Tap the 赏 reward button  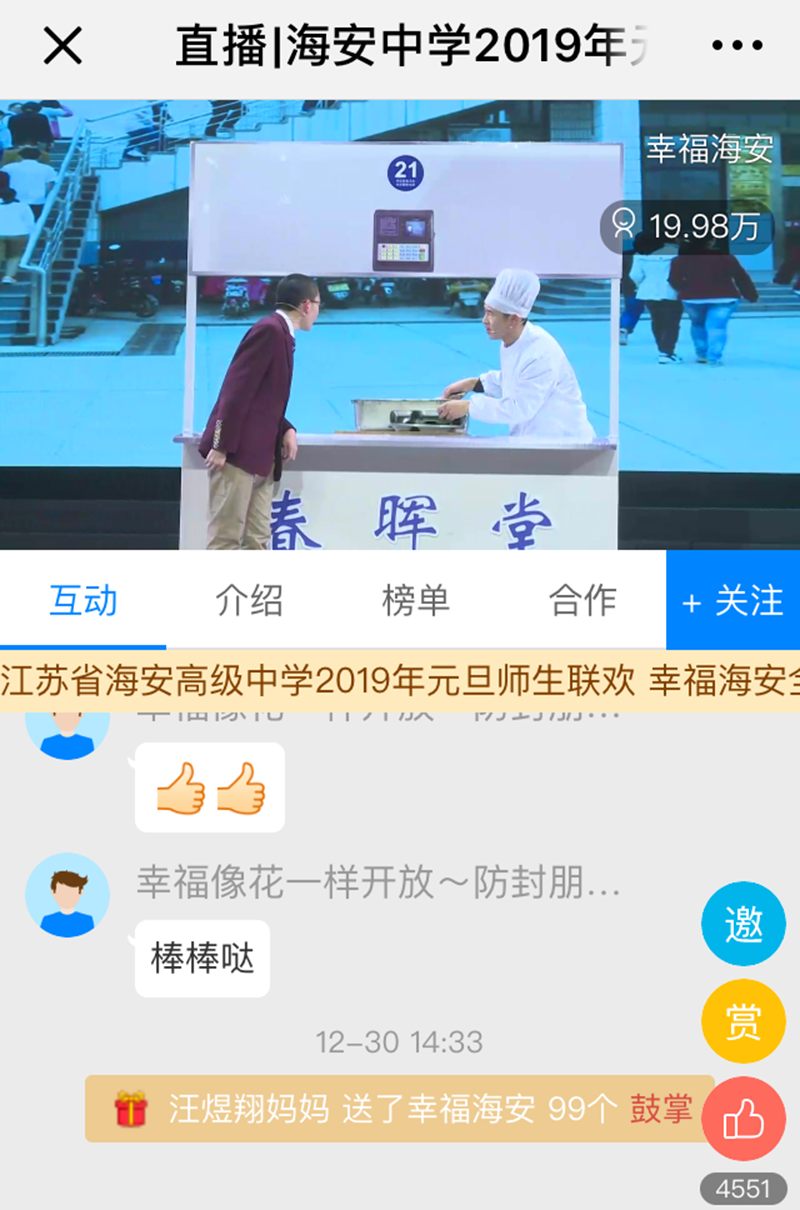[743, 1021]
